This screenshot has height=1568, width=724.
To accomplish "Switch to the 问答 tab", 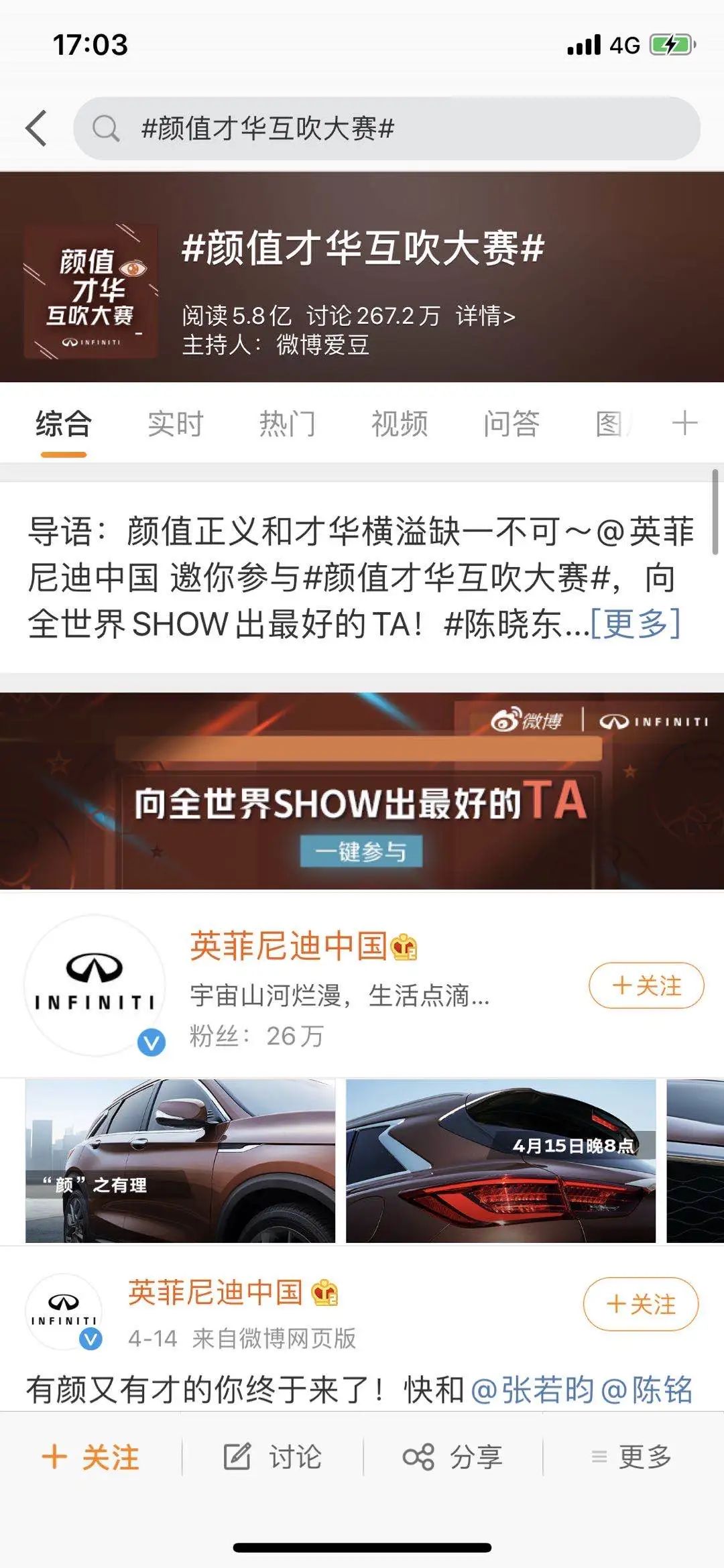I will pos(511,424).
